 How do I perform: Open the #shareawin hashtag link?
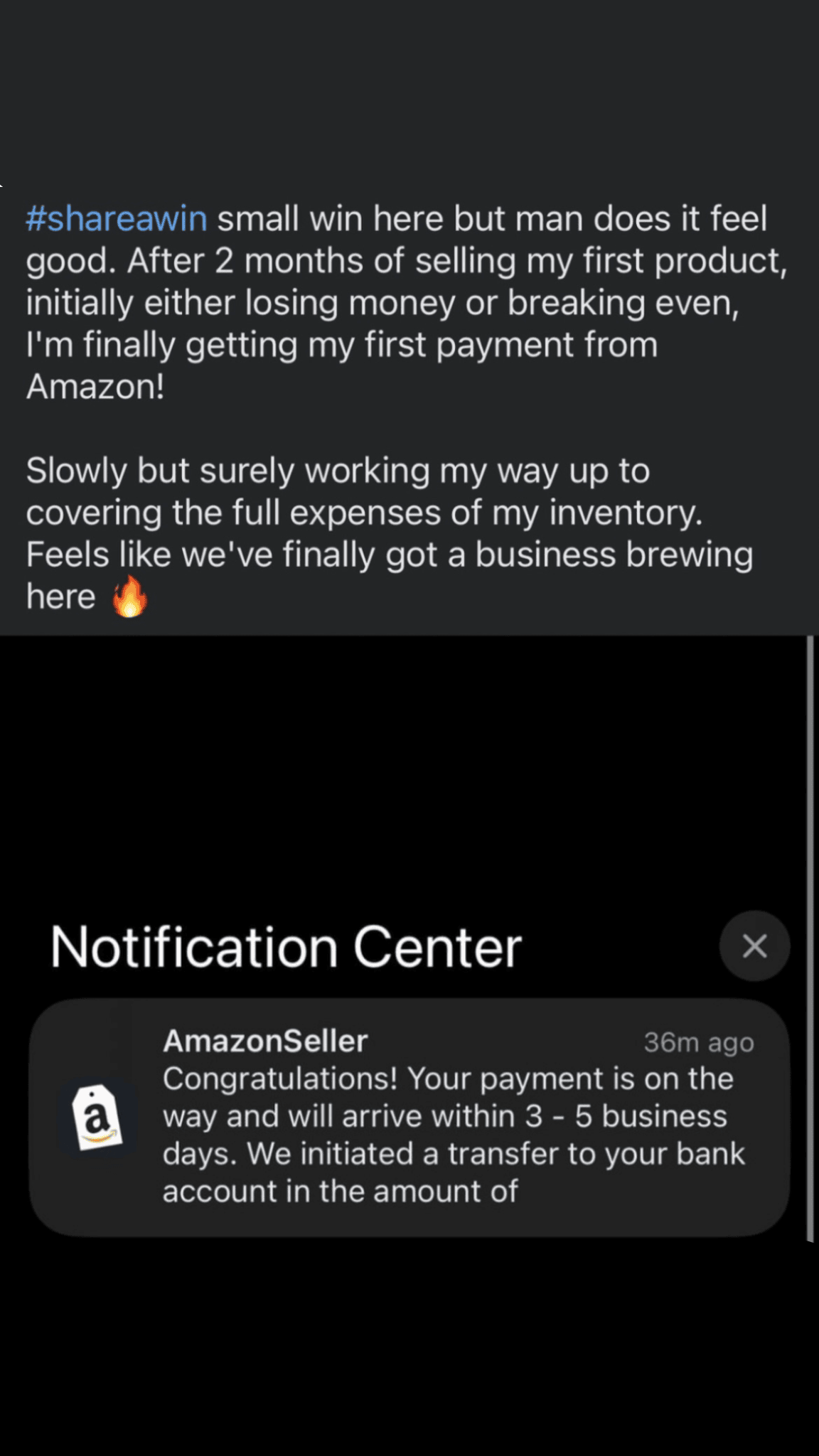[117, 219]
